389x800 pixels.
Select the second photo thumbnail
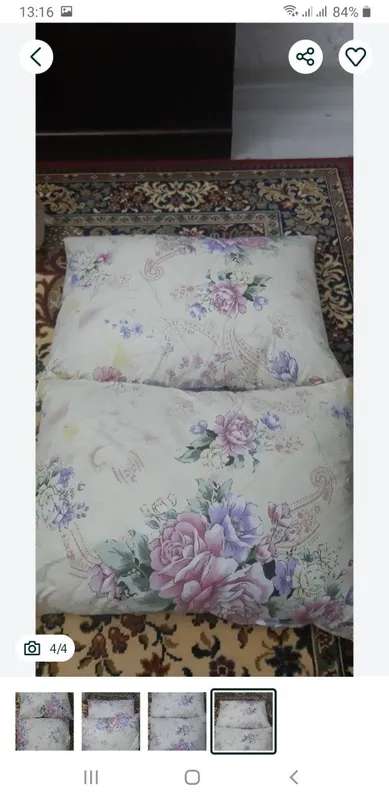pyautogui.click(x=111, y=721)
